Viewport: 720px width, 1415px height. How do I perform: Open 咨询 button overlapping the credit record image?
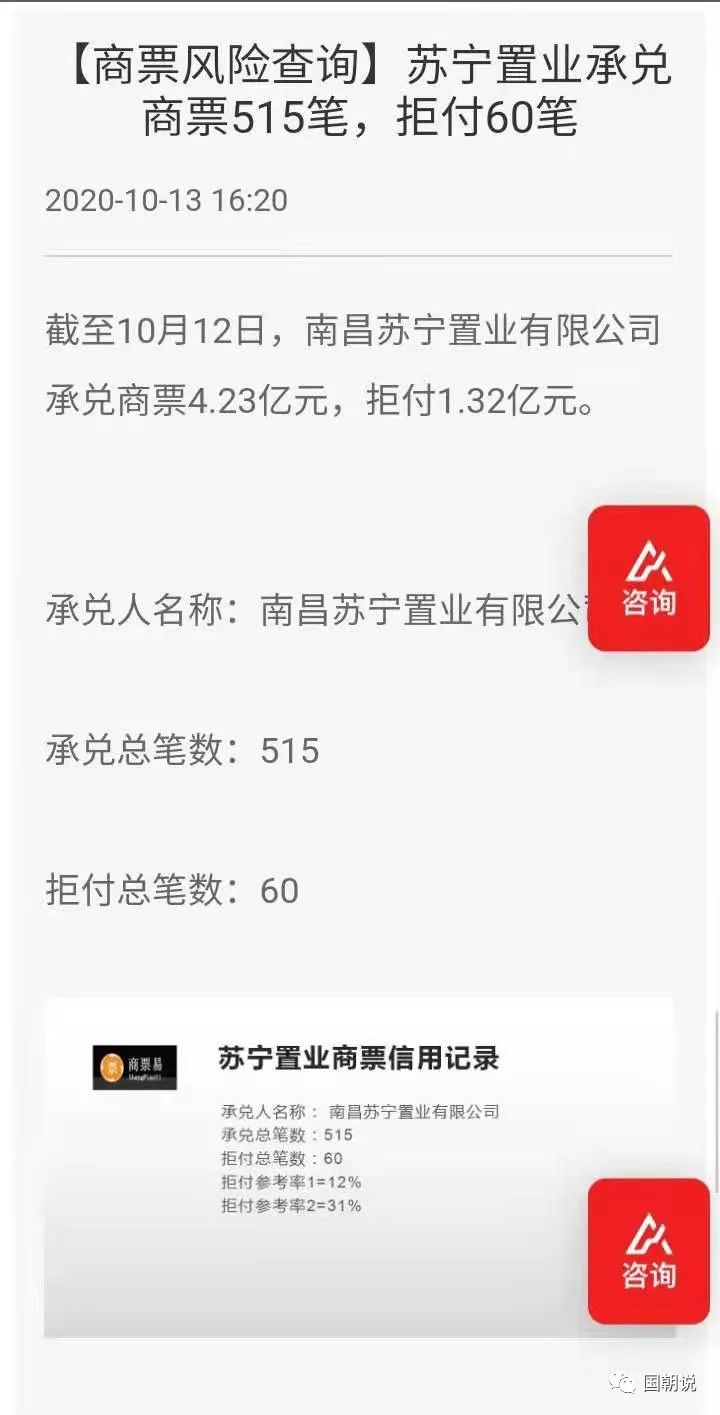click(x=648, y=1251)
